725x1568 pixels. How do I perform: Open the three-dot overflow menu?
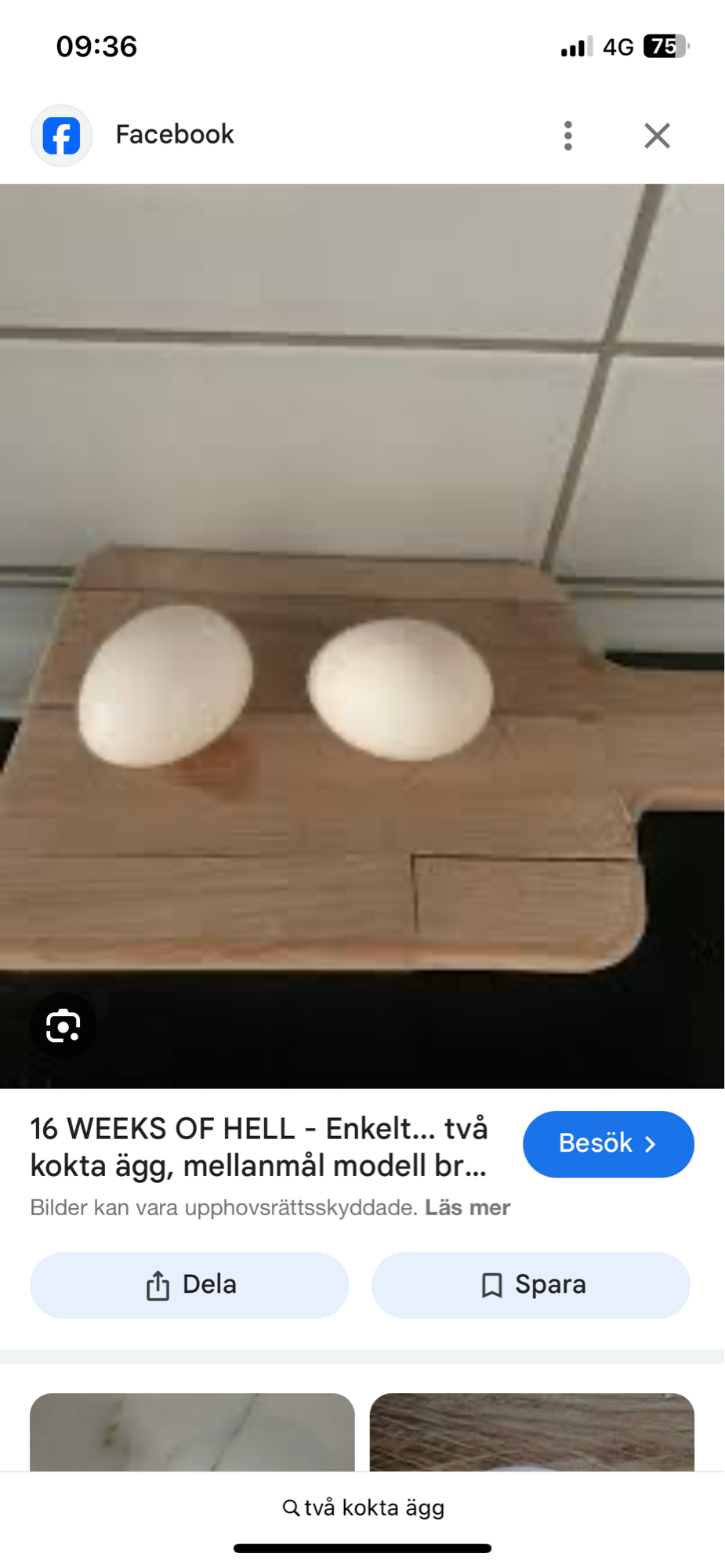567,135
